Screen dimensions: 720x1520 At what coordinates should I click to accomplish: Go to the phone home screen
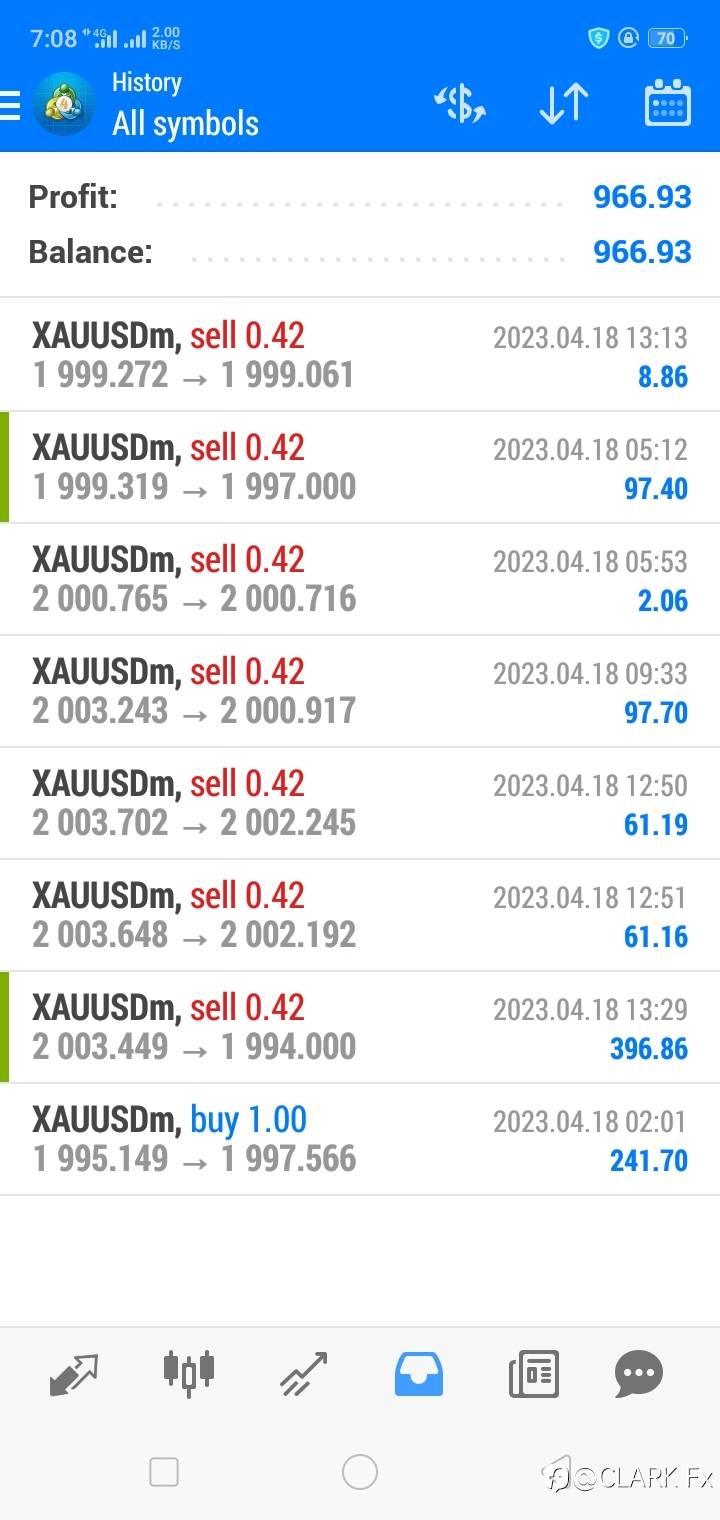[x=360, y=1472]
